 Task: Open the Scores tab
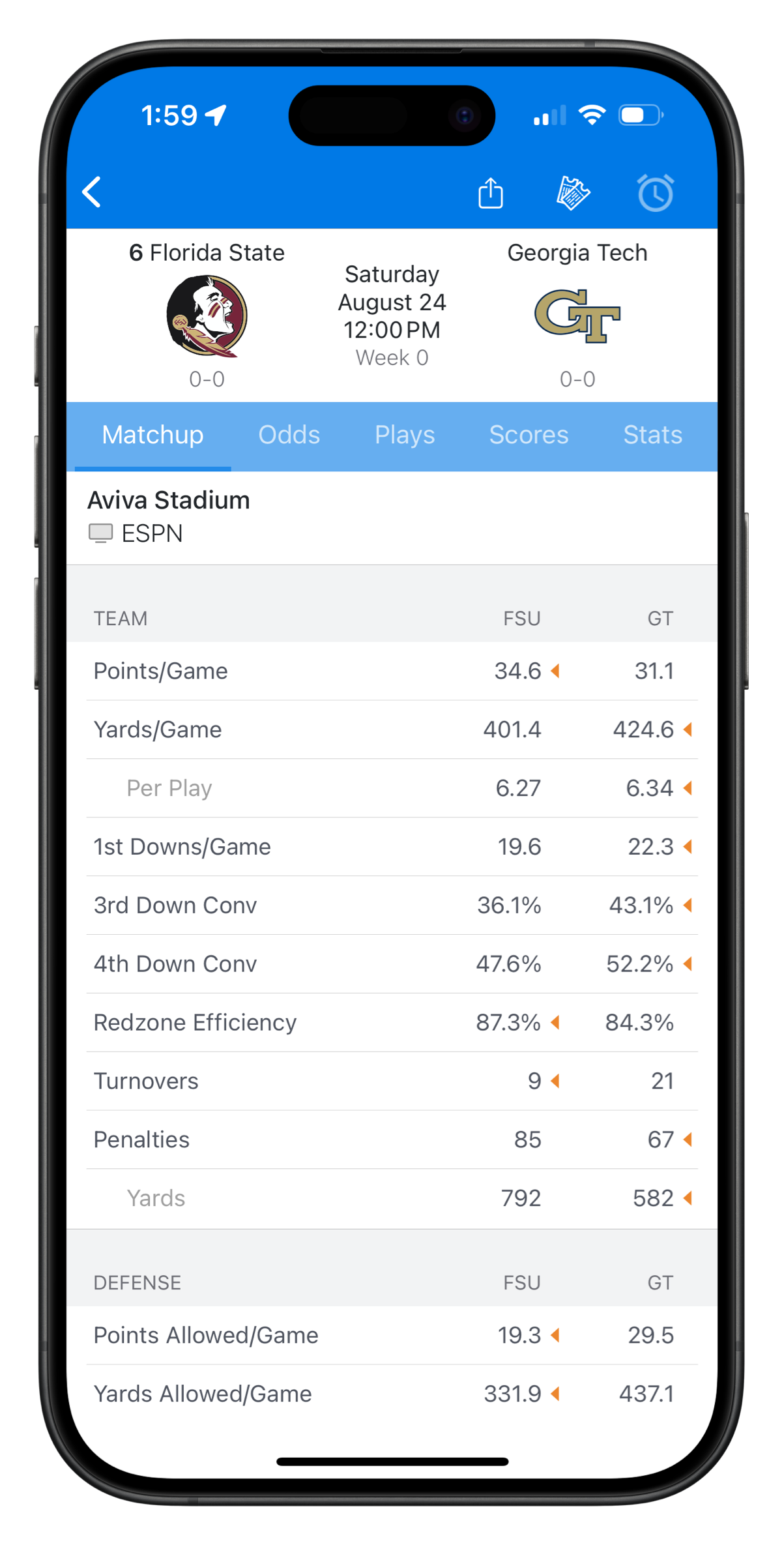click(529, 435)
